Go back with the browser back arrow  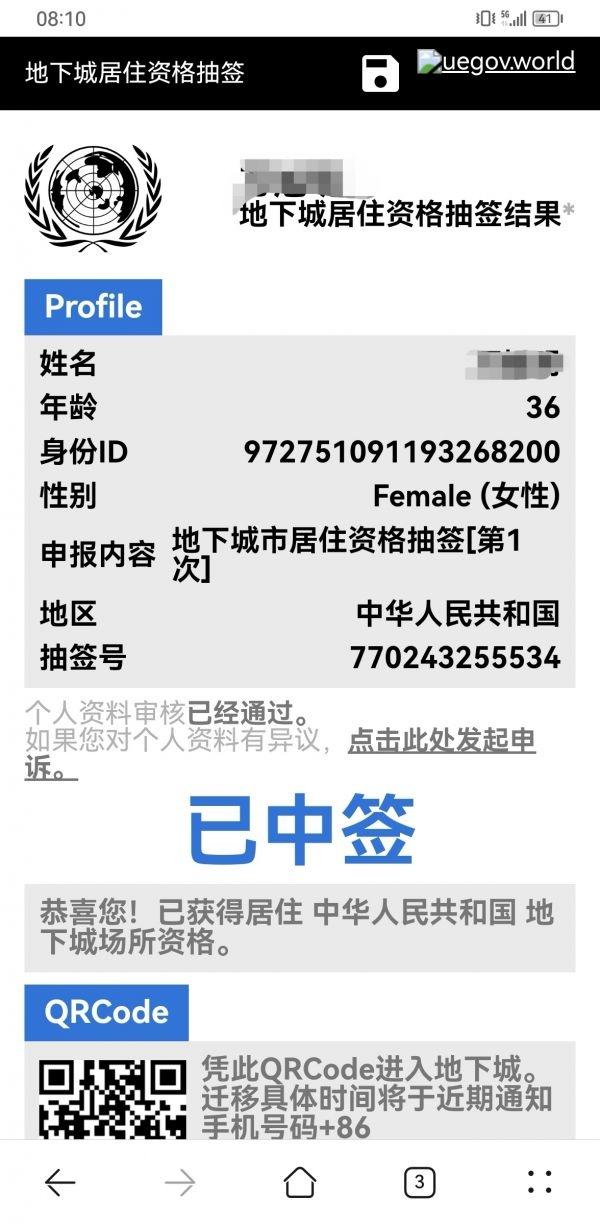(x=60, y=1183)
